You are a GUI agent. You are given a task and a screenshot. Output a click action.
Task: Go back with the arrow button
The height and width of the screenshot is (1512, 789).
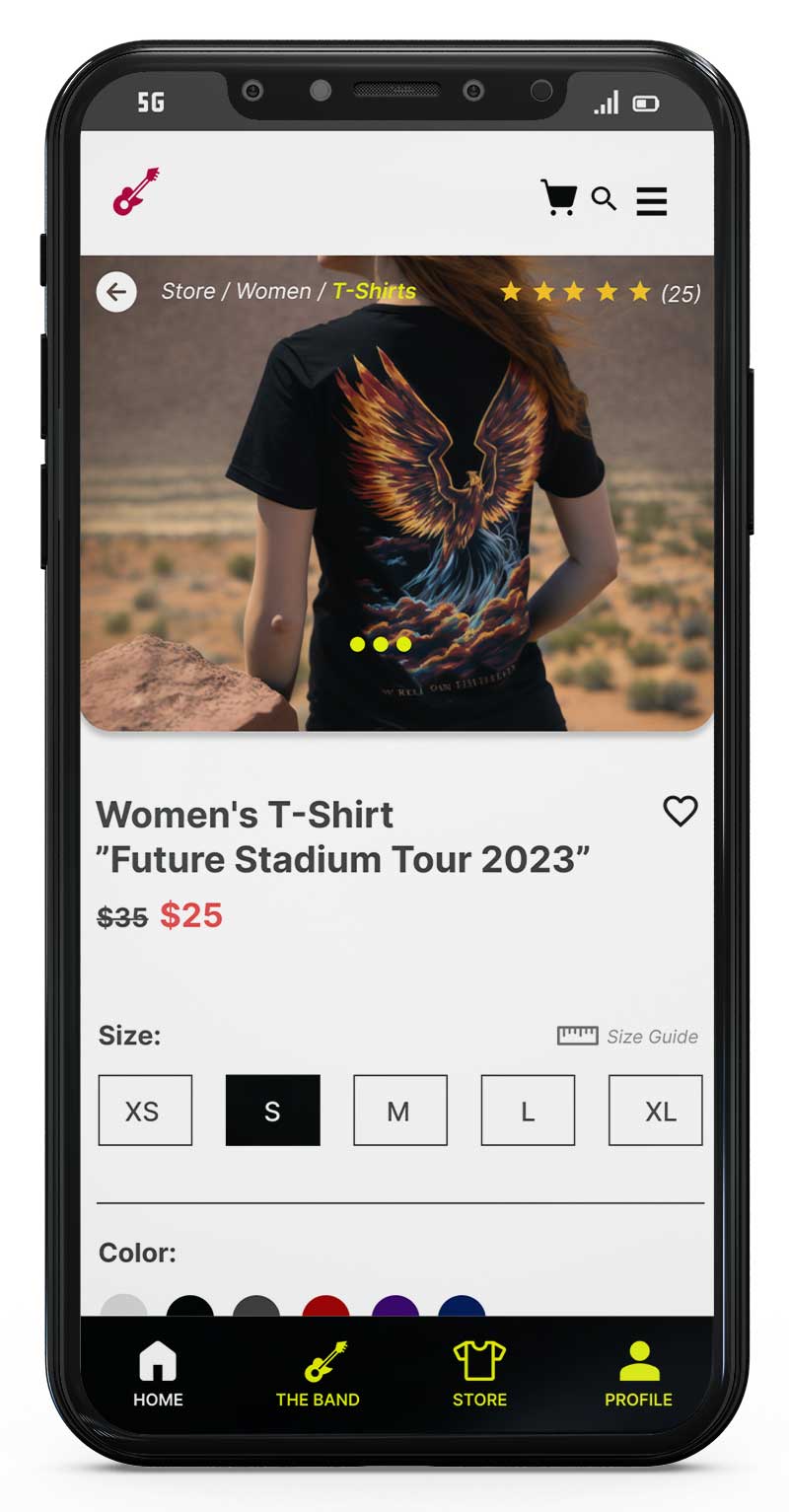coord(116,292)
